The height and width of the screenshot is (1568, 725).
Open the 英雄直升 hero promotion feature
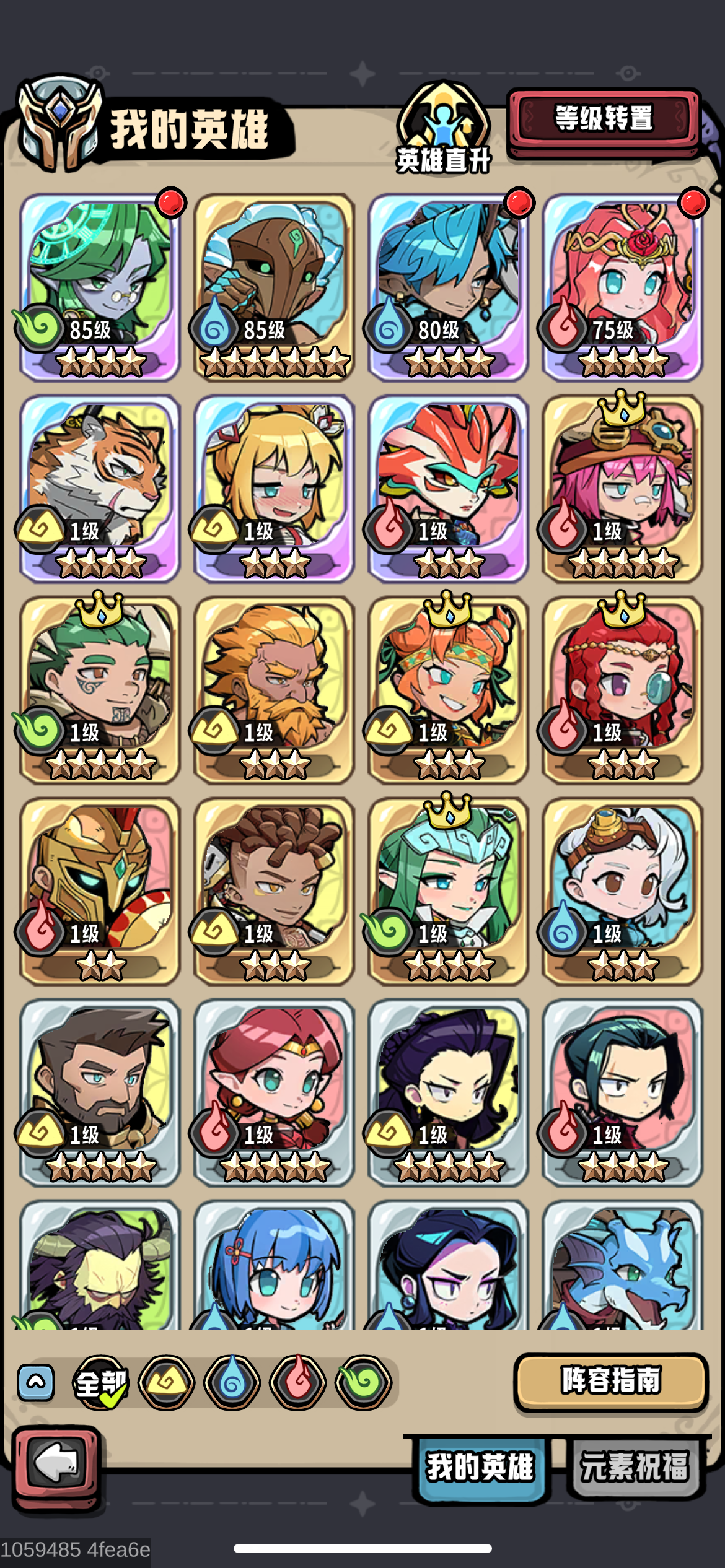[x=443, y=124]
